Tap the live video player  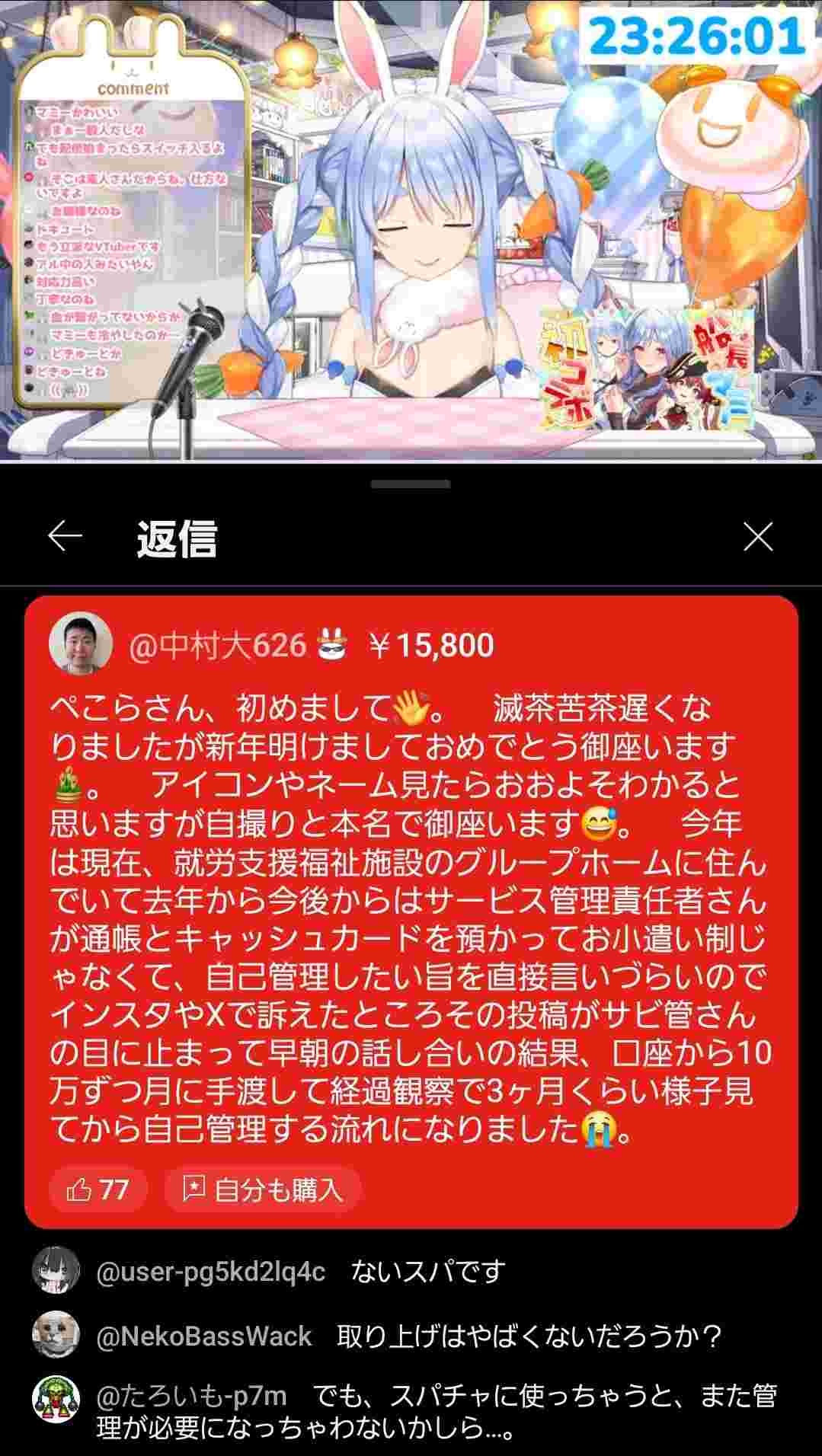411,228
